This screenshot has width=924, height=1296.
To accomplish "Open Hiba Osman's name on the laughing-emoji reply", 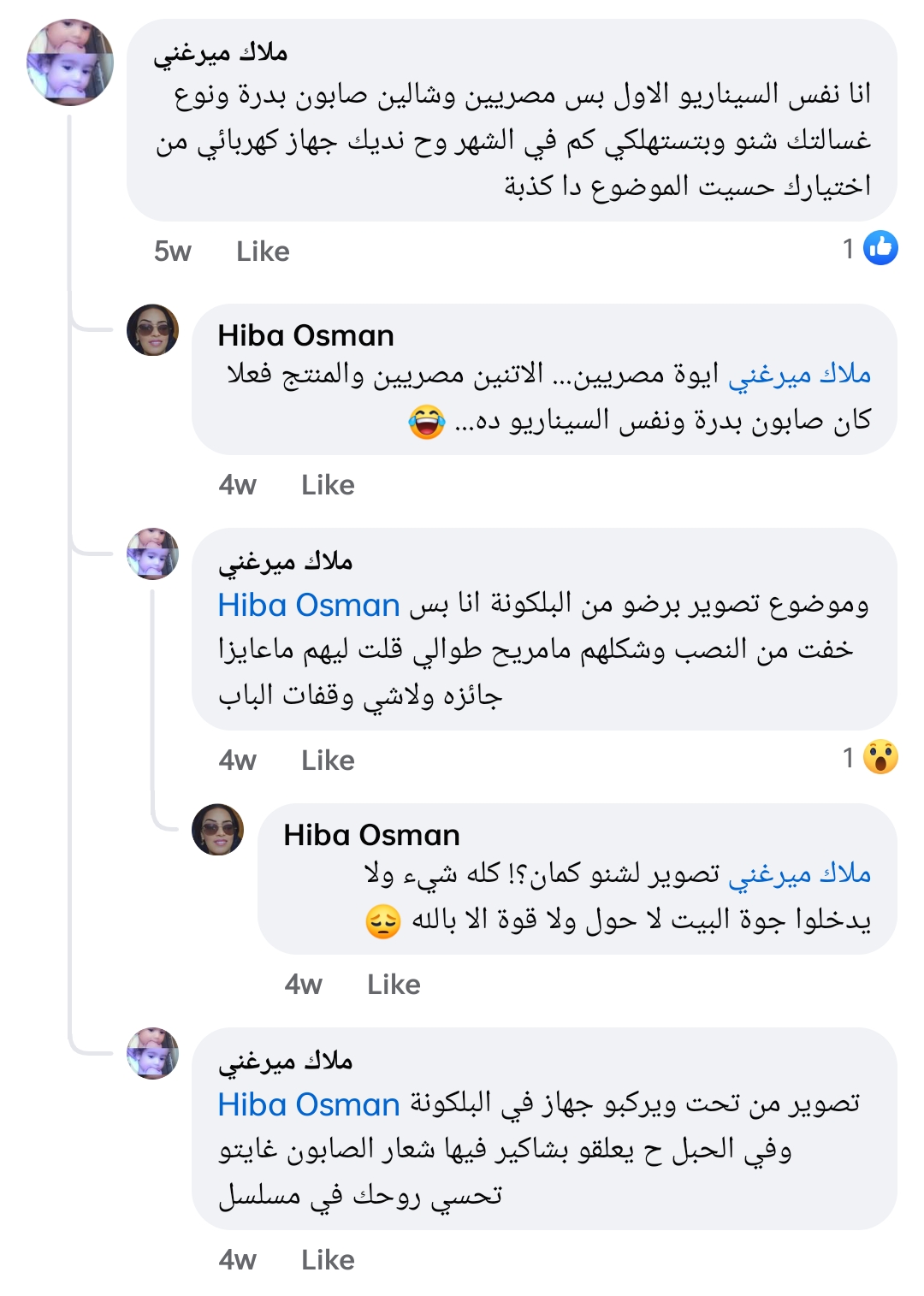I will tap(305, 335).
